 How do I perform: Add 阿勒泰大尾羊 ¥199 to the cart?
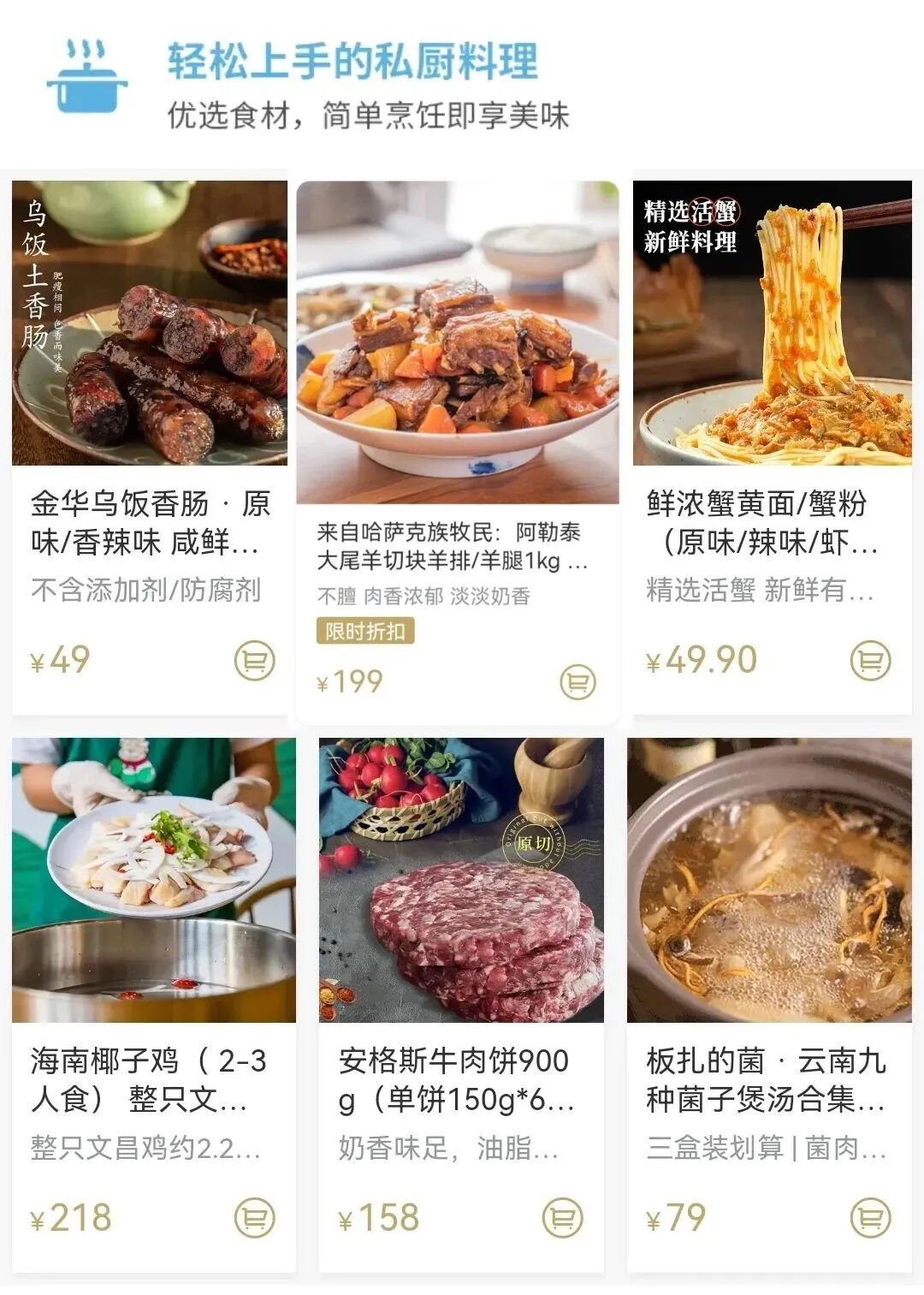[577, 682]
